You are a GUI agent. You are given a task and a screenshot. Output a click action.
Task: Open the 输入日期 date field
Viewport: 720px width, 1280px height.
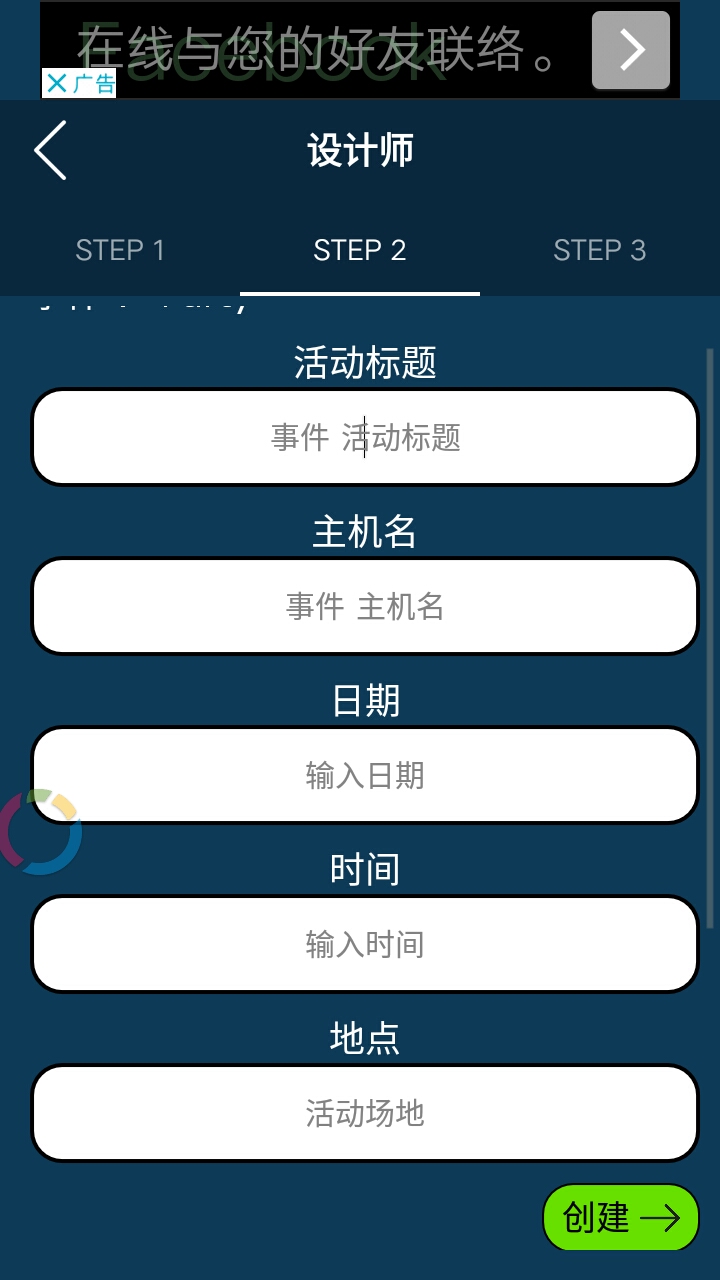click(x=364, y=775)
